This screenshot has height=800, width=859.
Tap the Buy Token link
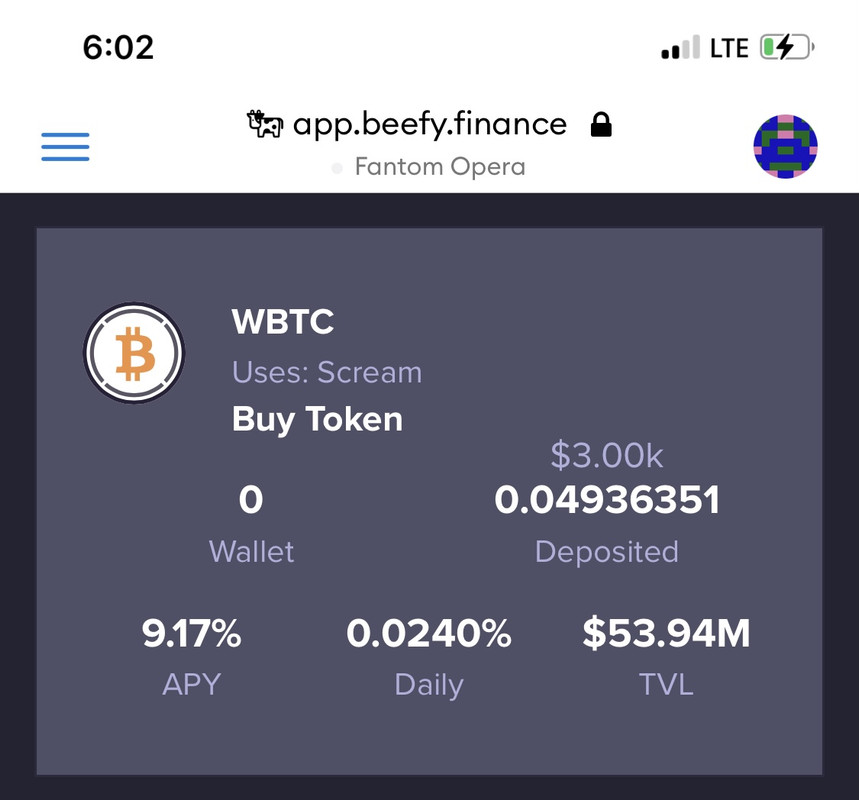(317, 419)
